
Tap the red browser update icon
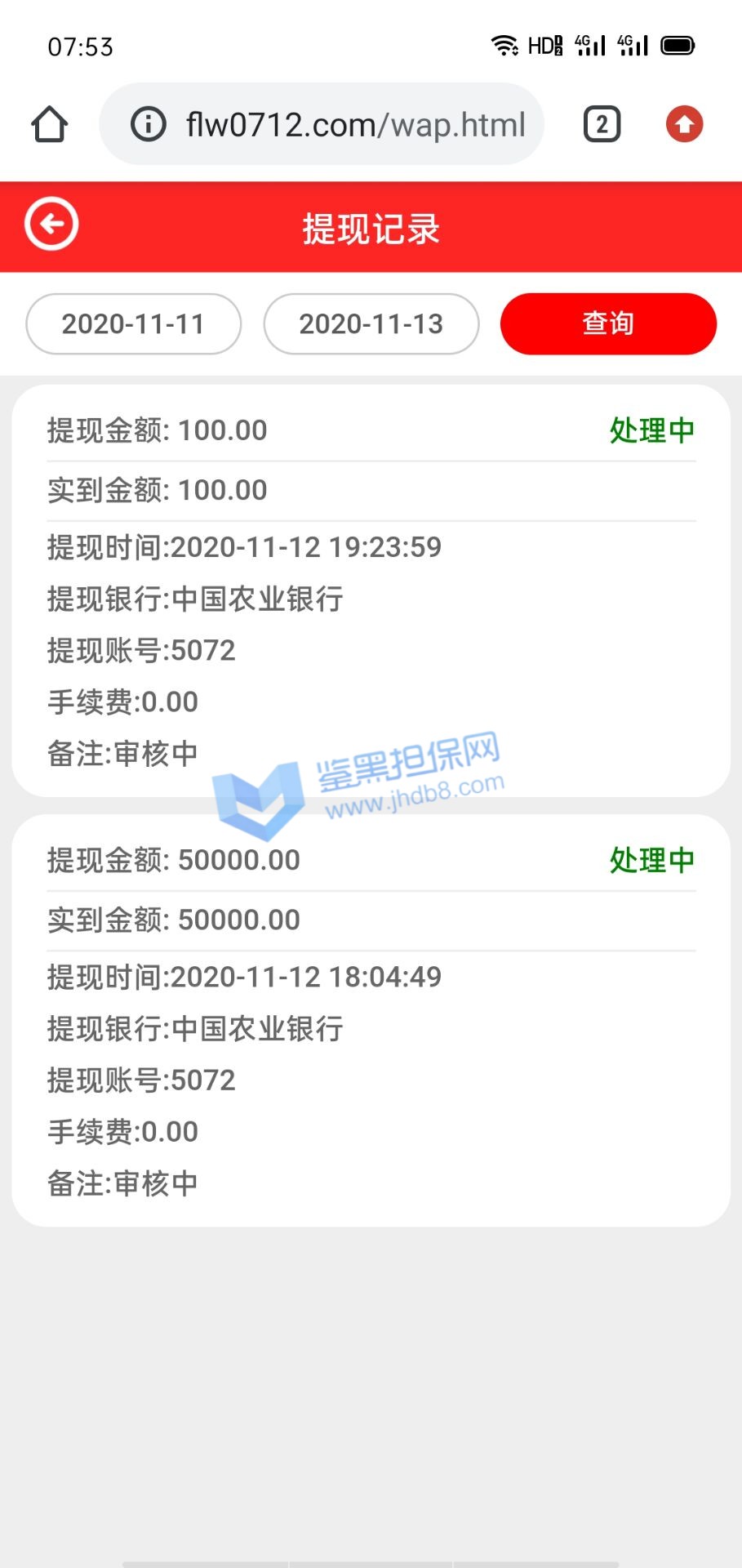684,125
